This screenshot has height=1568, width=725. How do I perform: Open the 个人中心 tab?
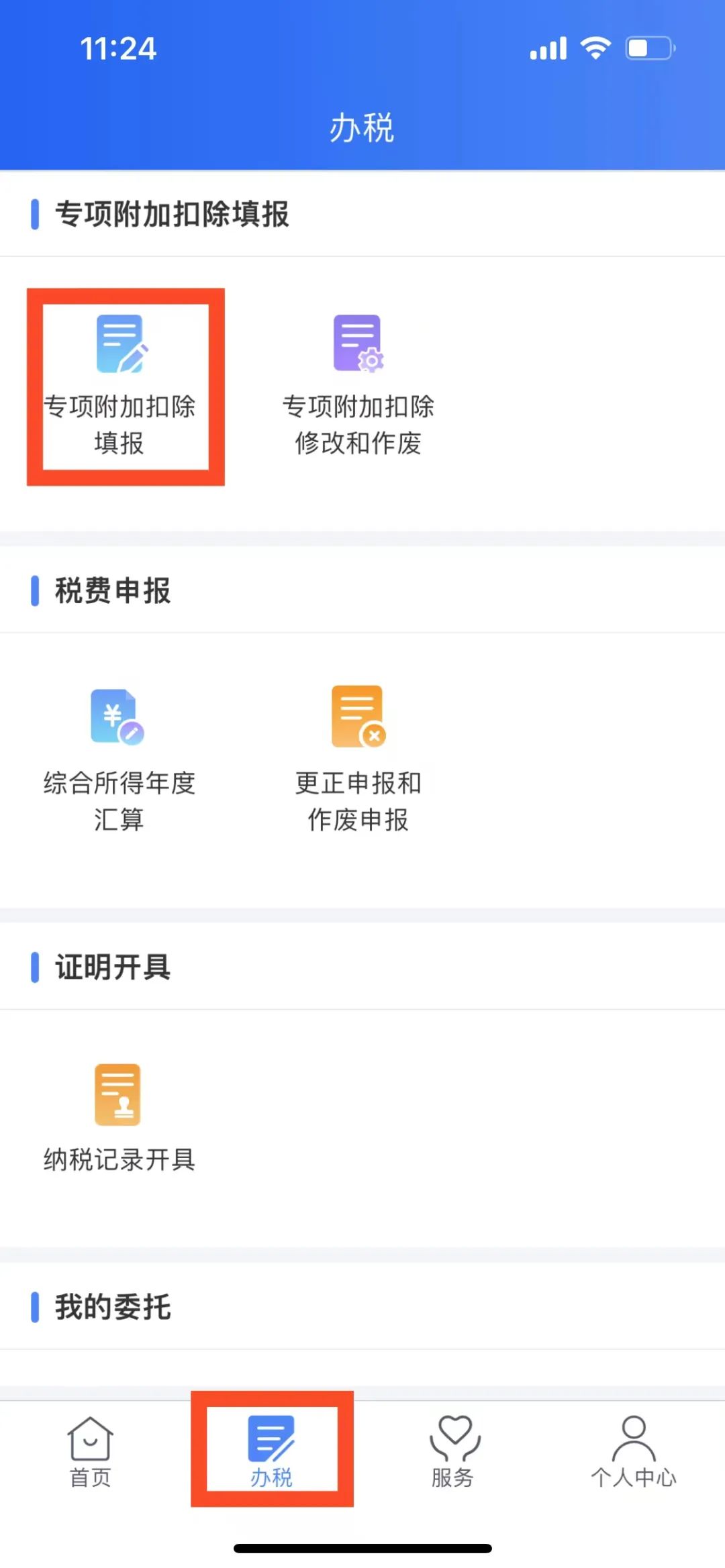[x=633, y=1450]
